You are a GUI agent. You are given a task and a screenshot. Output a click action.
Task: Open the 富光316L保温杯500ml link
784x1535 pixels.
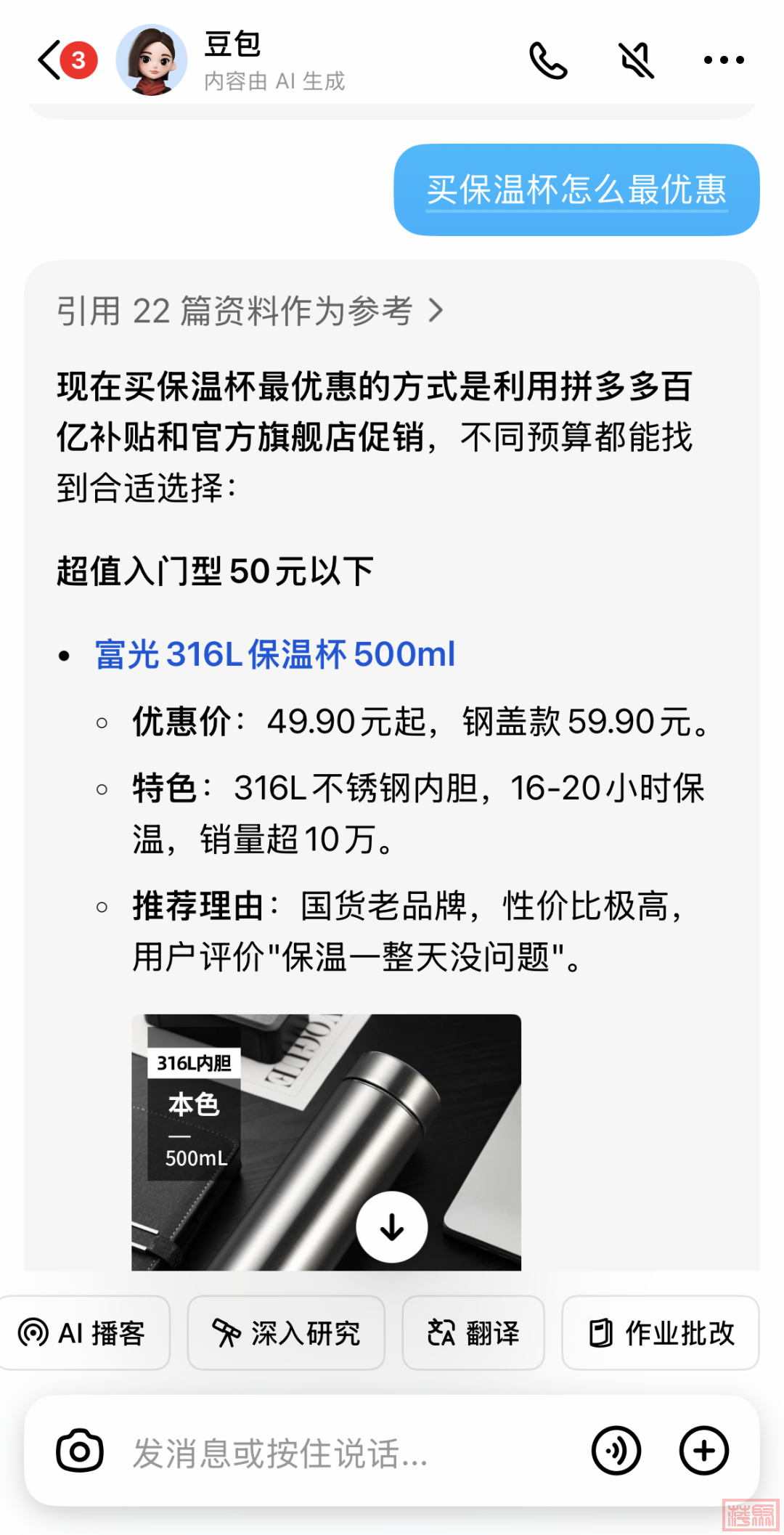(275, 654)
